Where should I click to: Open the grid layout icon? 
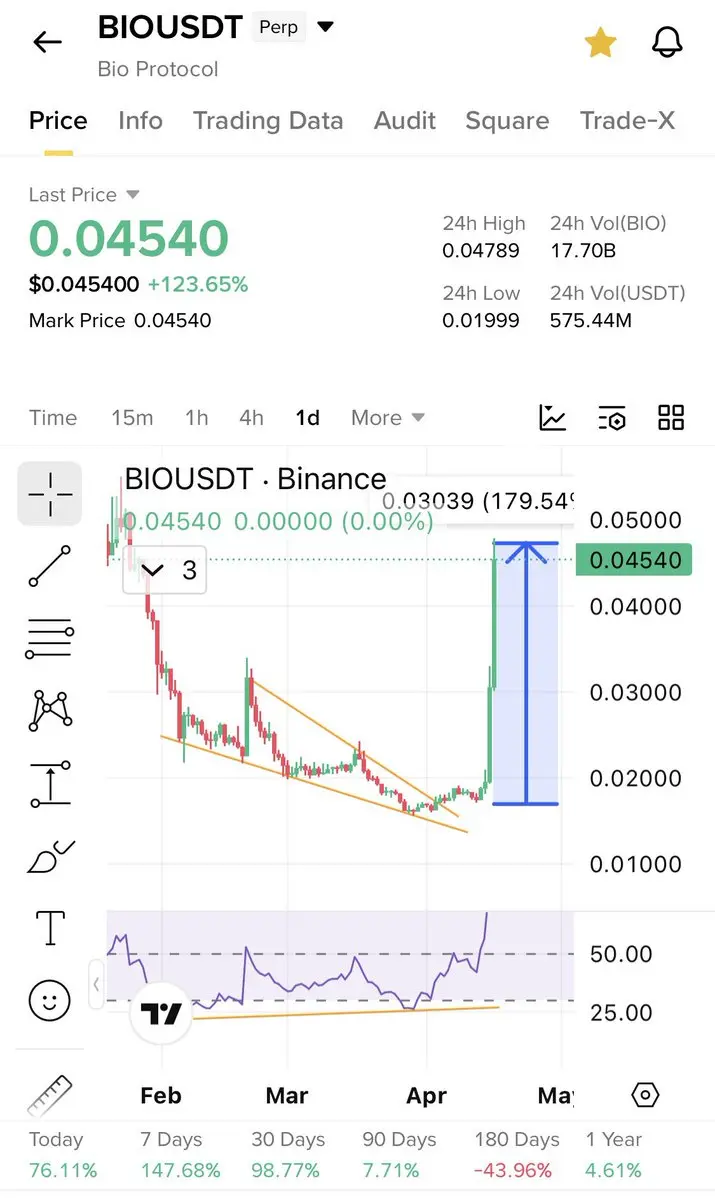(x=671, y=418)
